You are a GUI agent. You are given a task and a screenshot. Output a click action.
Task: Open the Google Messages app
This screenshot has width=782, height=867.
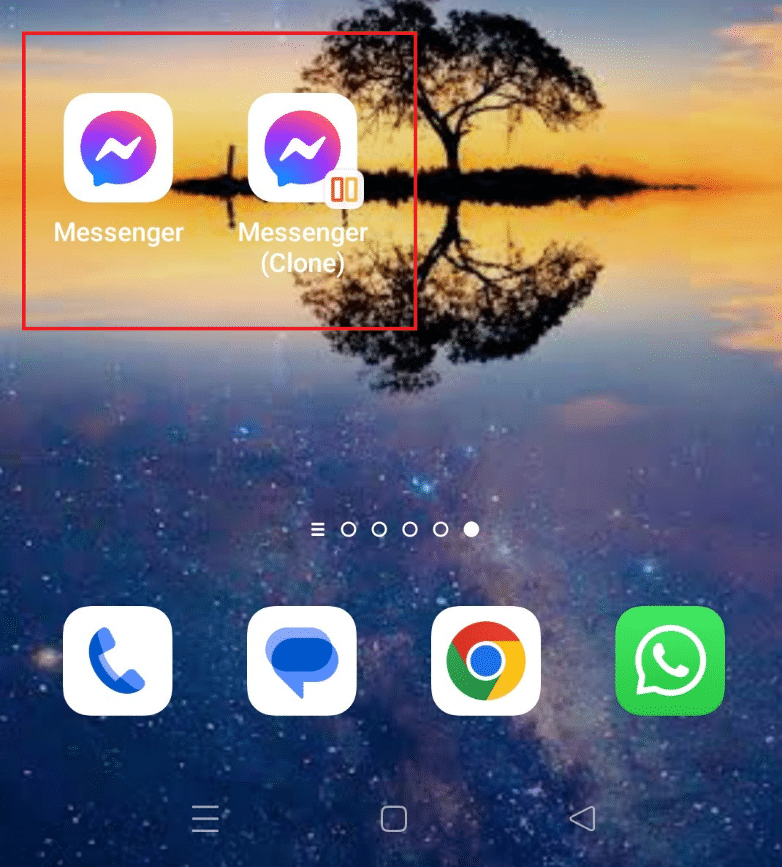[302, 660]
